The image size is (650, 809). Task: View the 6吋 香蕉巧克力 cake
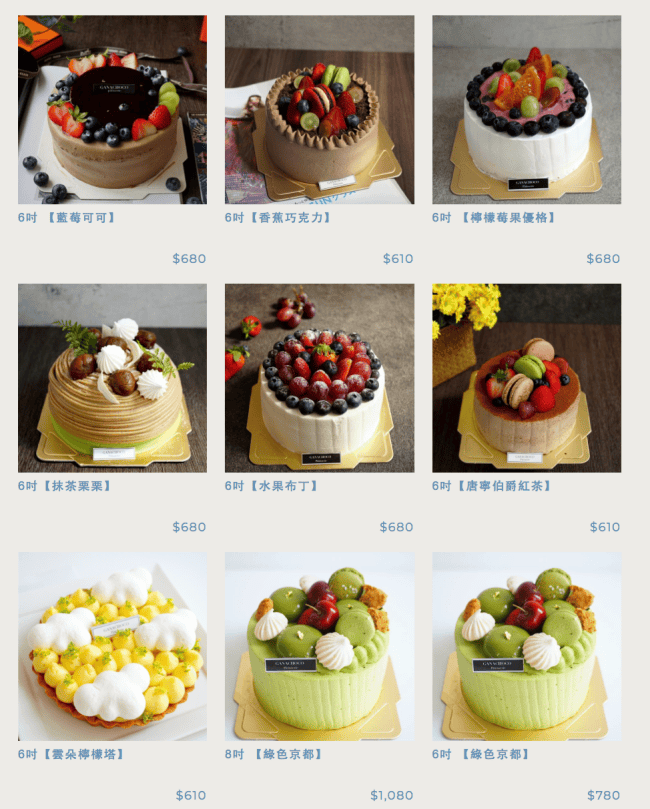coord(319,110)
